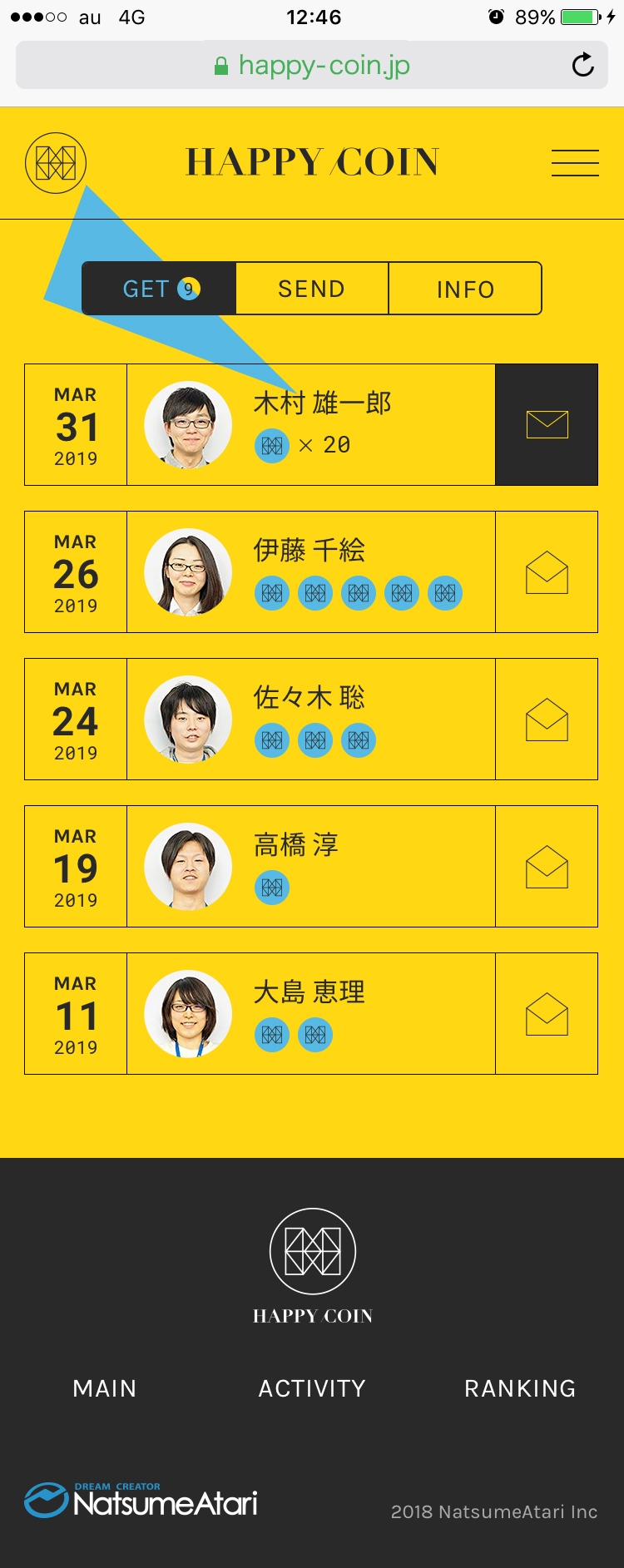Read the message from 大島 恵理

pyautogui.click(x=547, y=1014)
